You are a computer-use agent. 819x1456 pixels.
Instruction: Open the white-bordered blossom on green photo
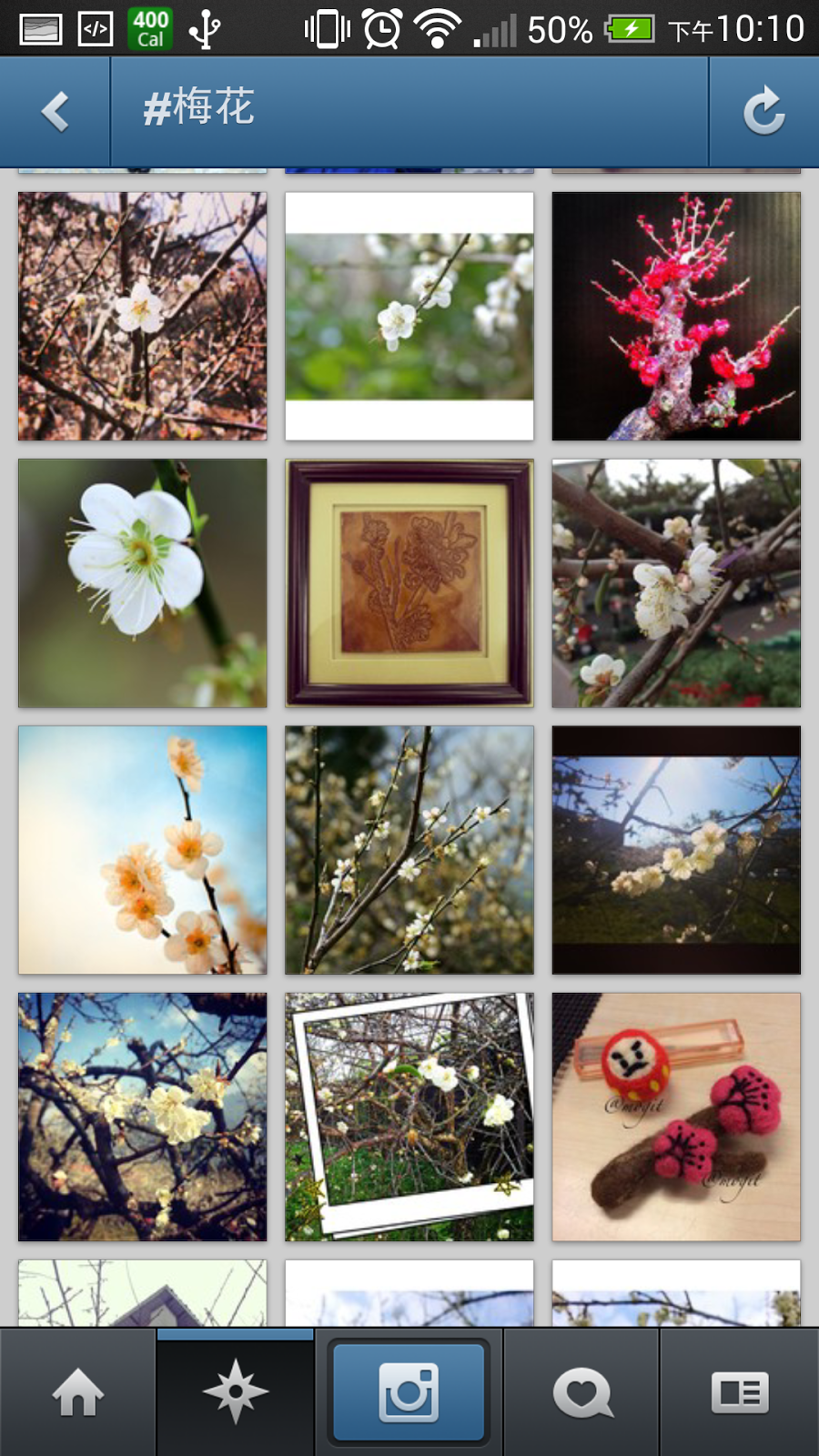point(409,316)
